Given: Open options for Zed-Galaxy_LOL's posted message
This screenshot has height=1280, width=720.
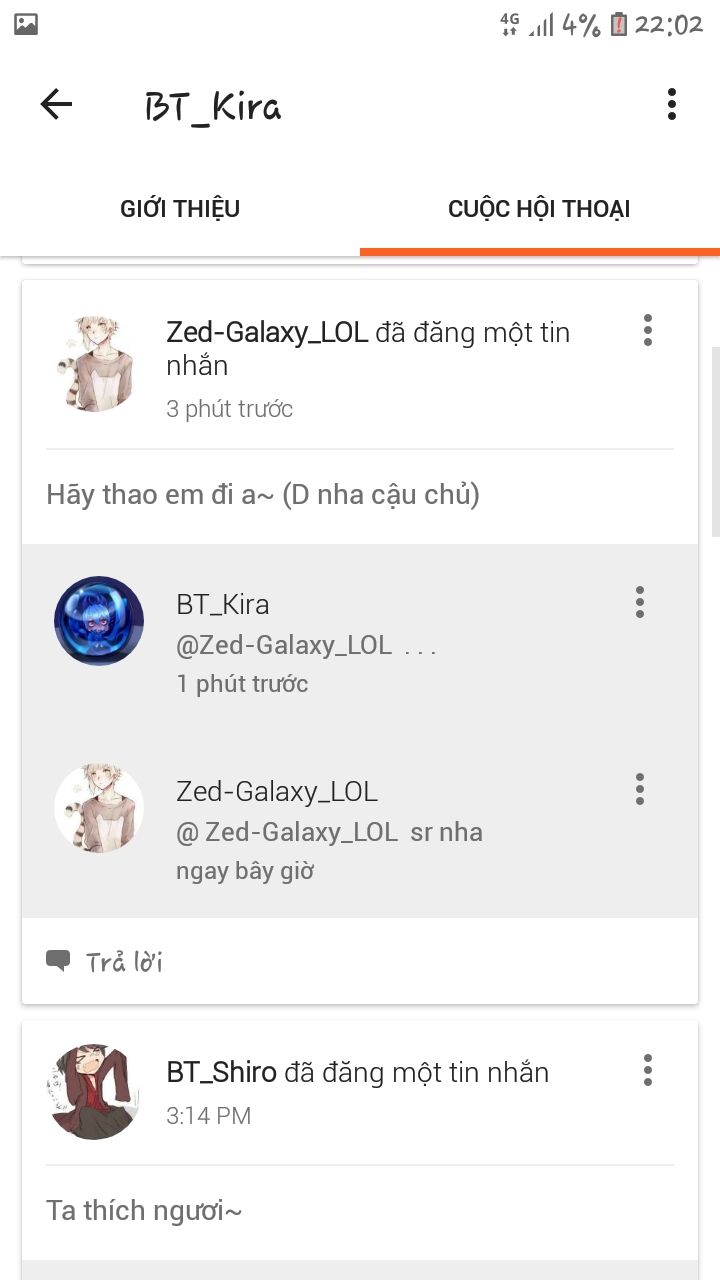Looking at the screenshot, I should pos(648,330).
